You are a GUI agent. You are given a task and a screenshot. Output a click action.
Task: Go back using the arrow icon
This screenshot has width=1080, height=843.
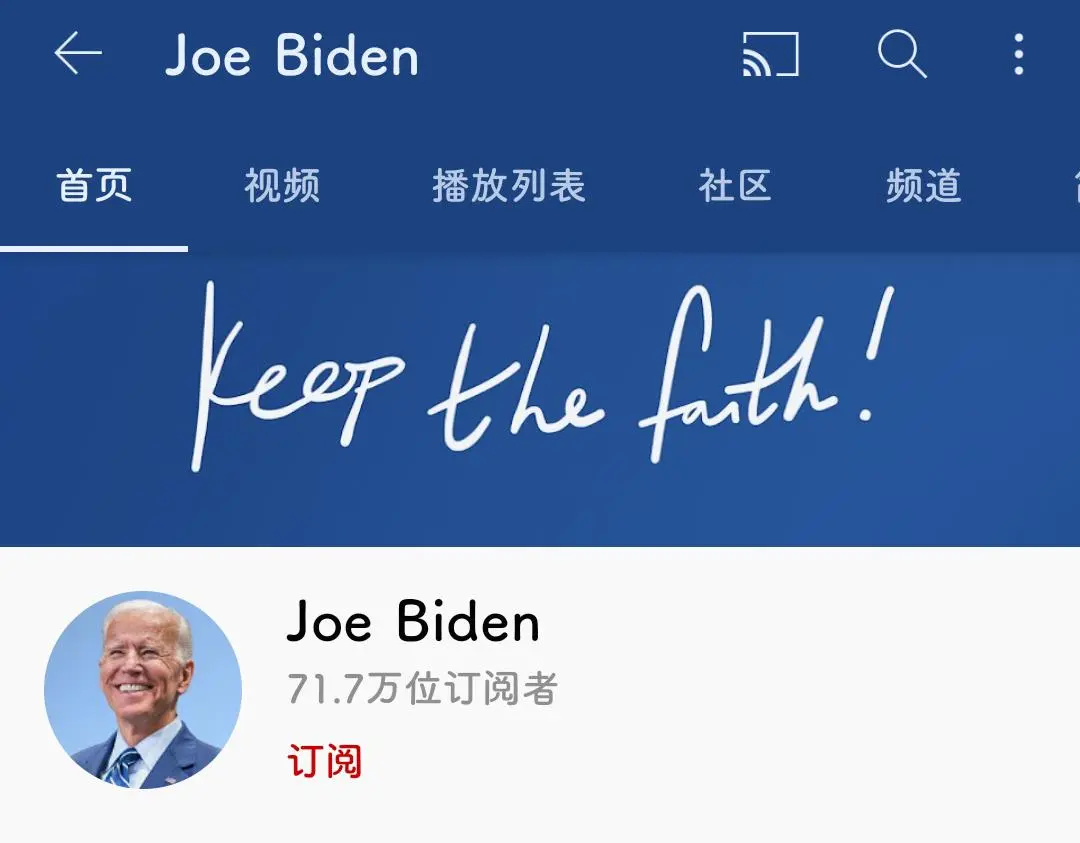78,54
